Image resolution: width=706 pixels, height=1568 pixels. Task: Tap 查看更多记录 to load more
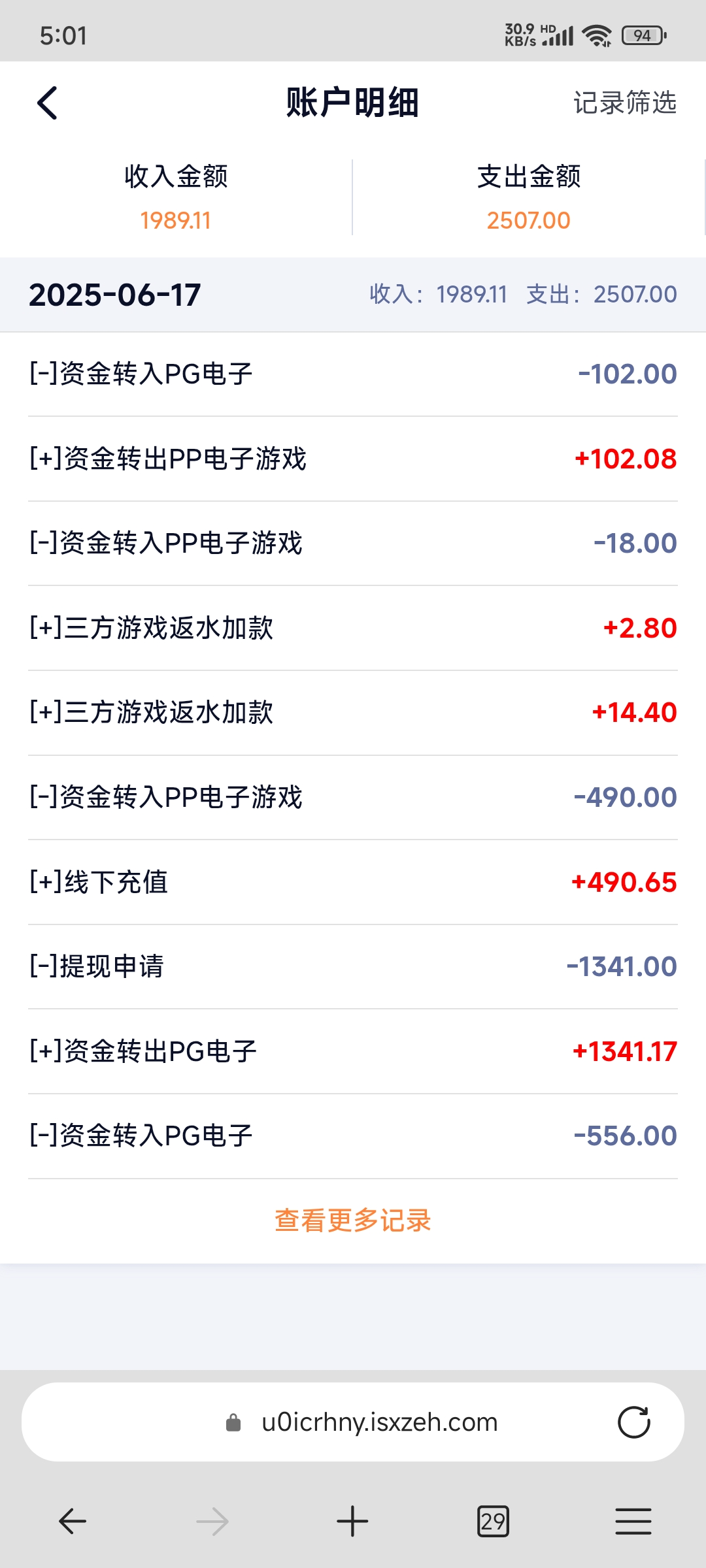click(x=352, y=1220)
